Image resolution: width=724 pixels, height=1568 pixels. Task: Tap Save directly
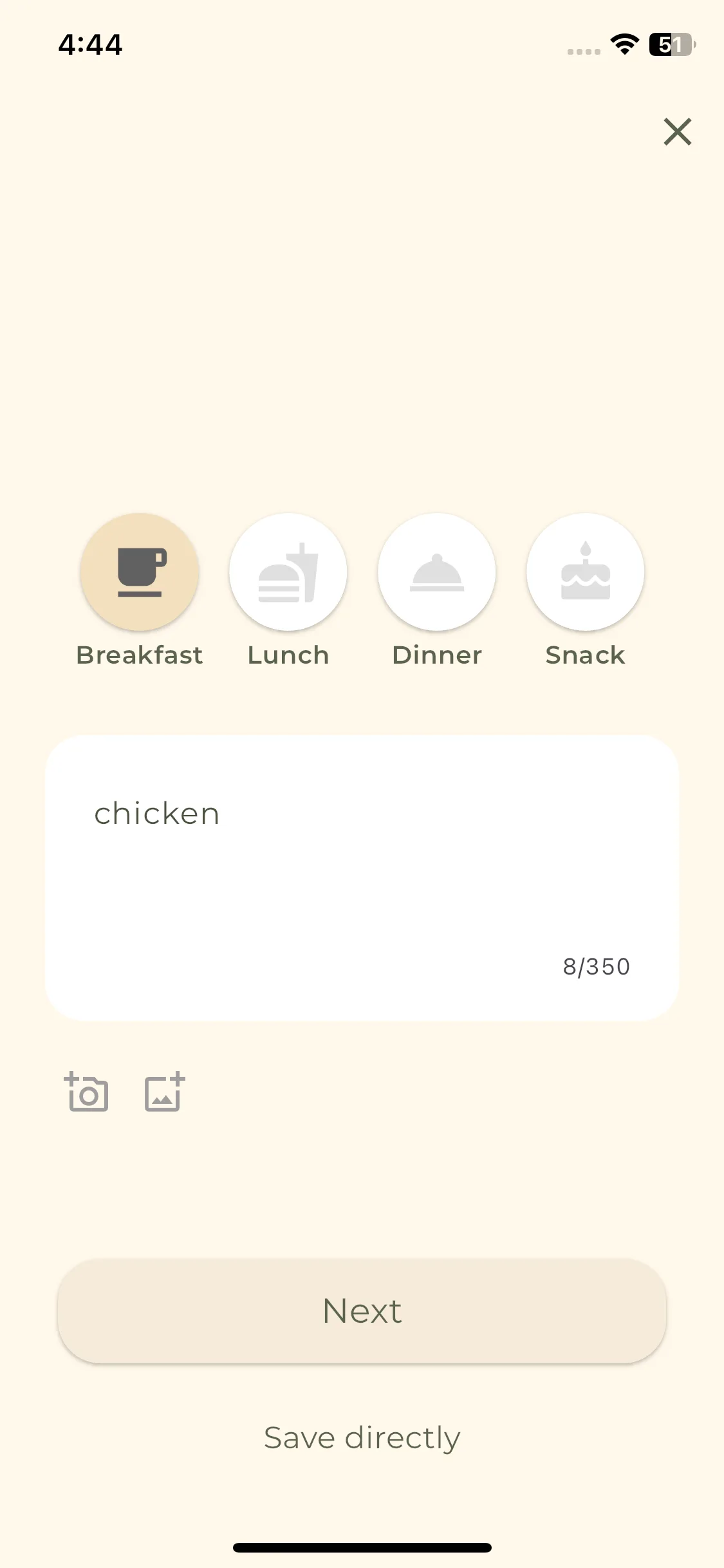(x=362, y=1437)
